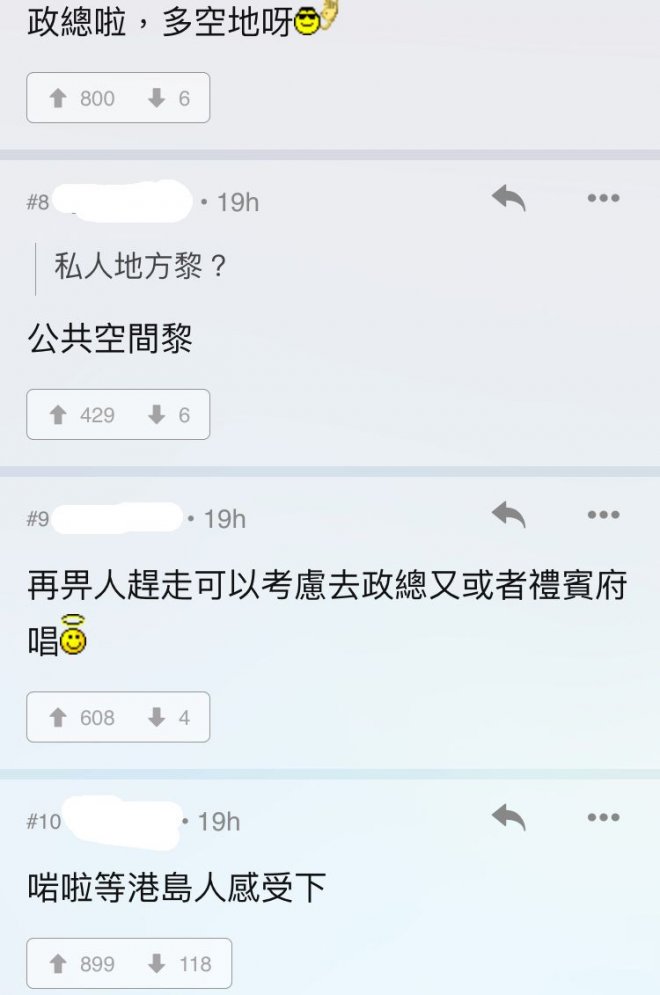Reply to comment #8
The height and width of the screenshot is (995, 660).
coord(508,199)
